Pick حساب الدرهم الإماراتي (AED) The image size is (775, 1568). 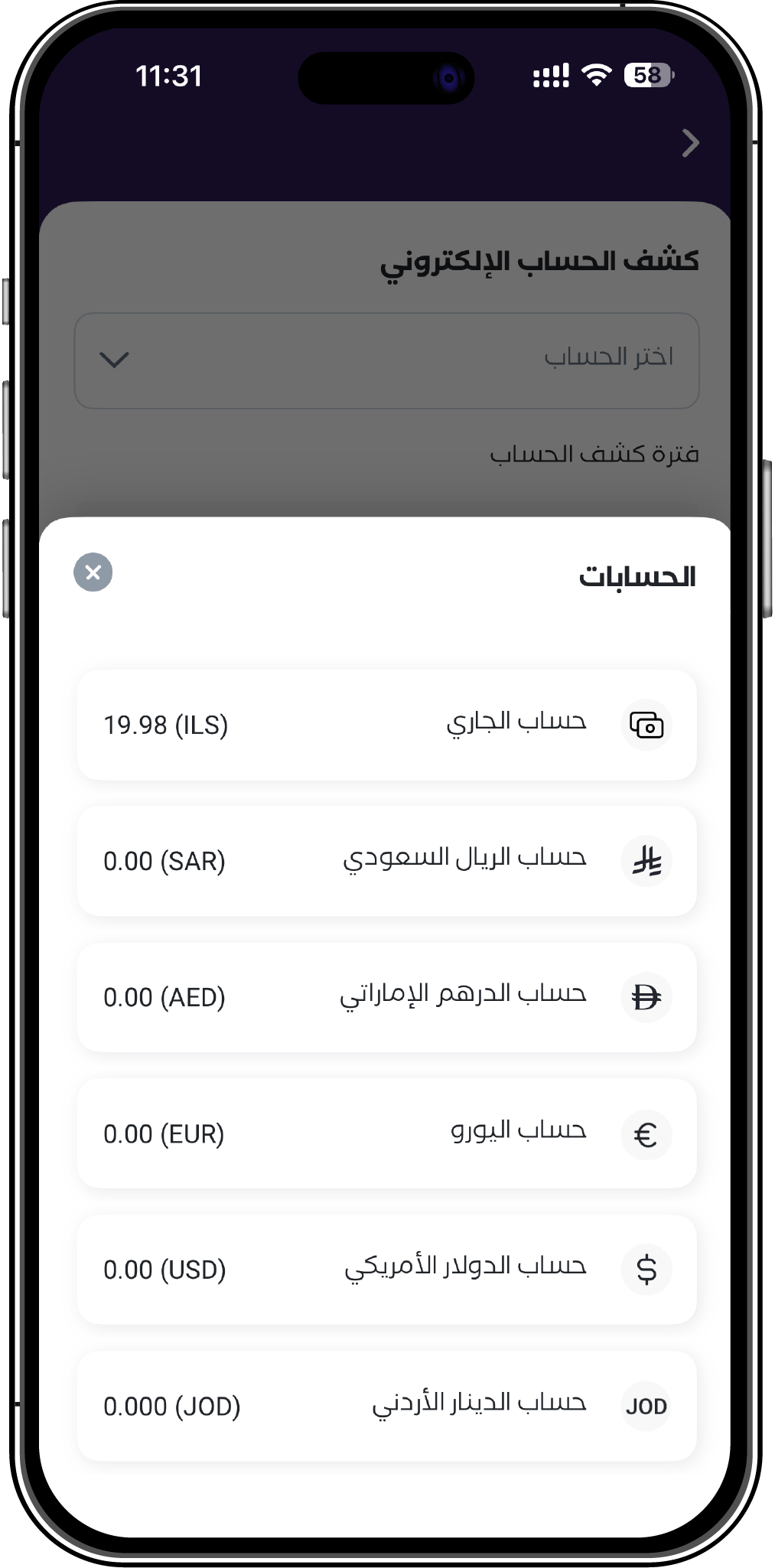click(386, 997)
